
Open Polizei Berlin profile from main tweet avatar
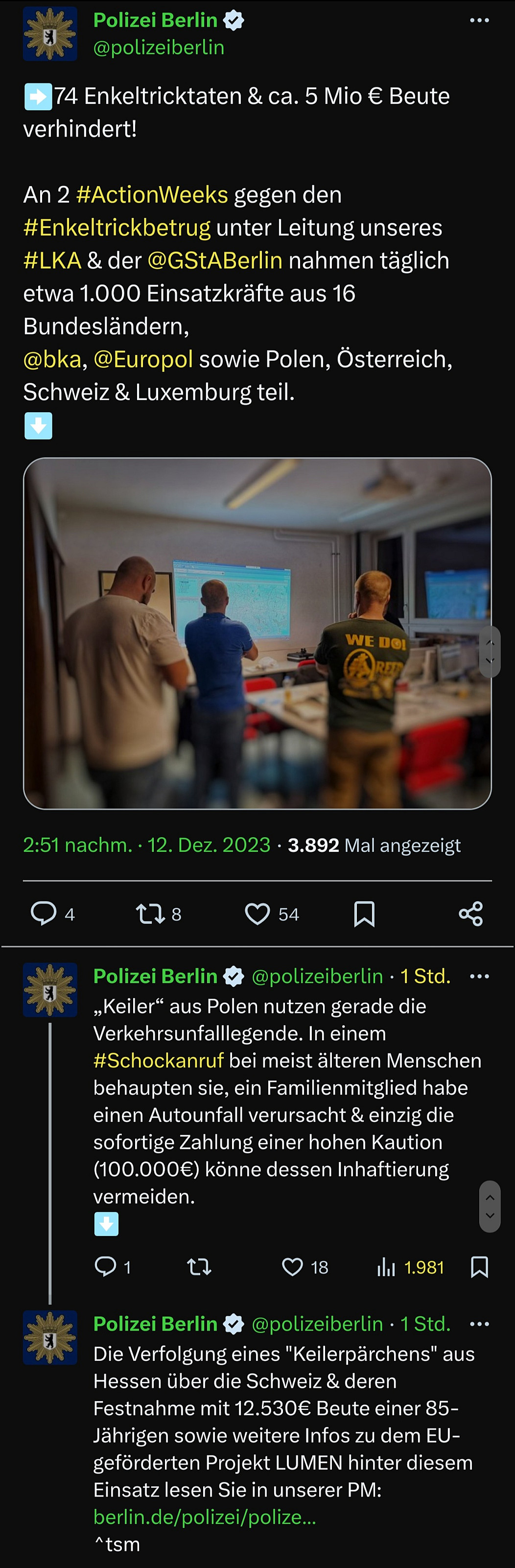tap(50, 34)
